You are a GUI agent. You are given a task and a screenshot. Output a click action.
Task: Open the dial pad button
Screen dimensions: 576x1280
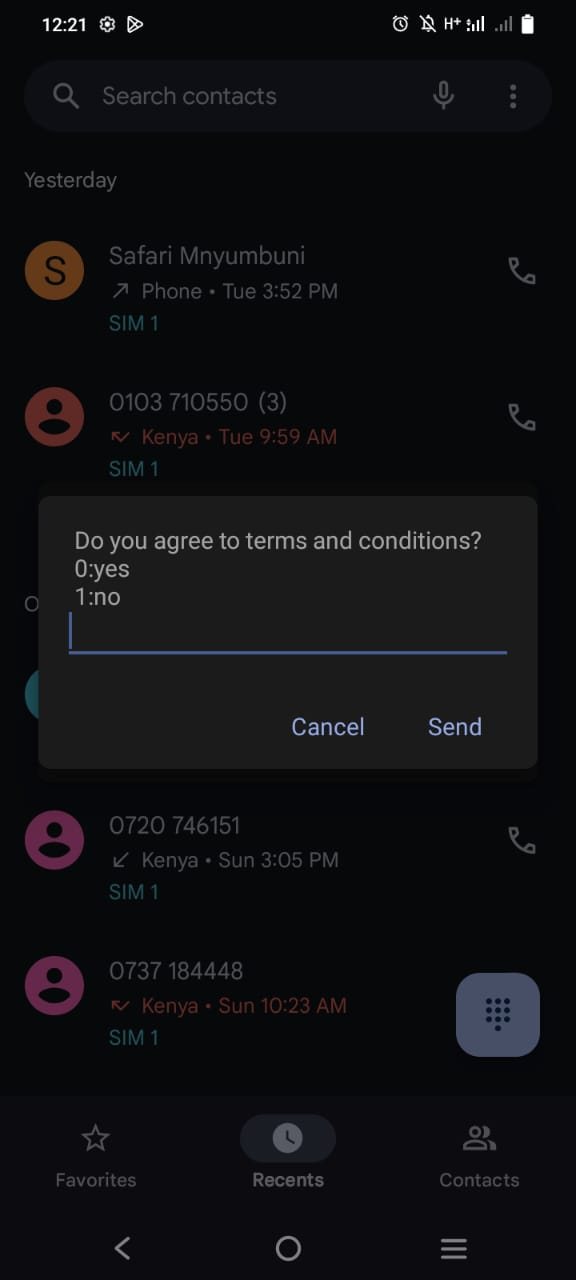498,1014
